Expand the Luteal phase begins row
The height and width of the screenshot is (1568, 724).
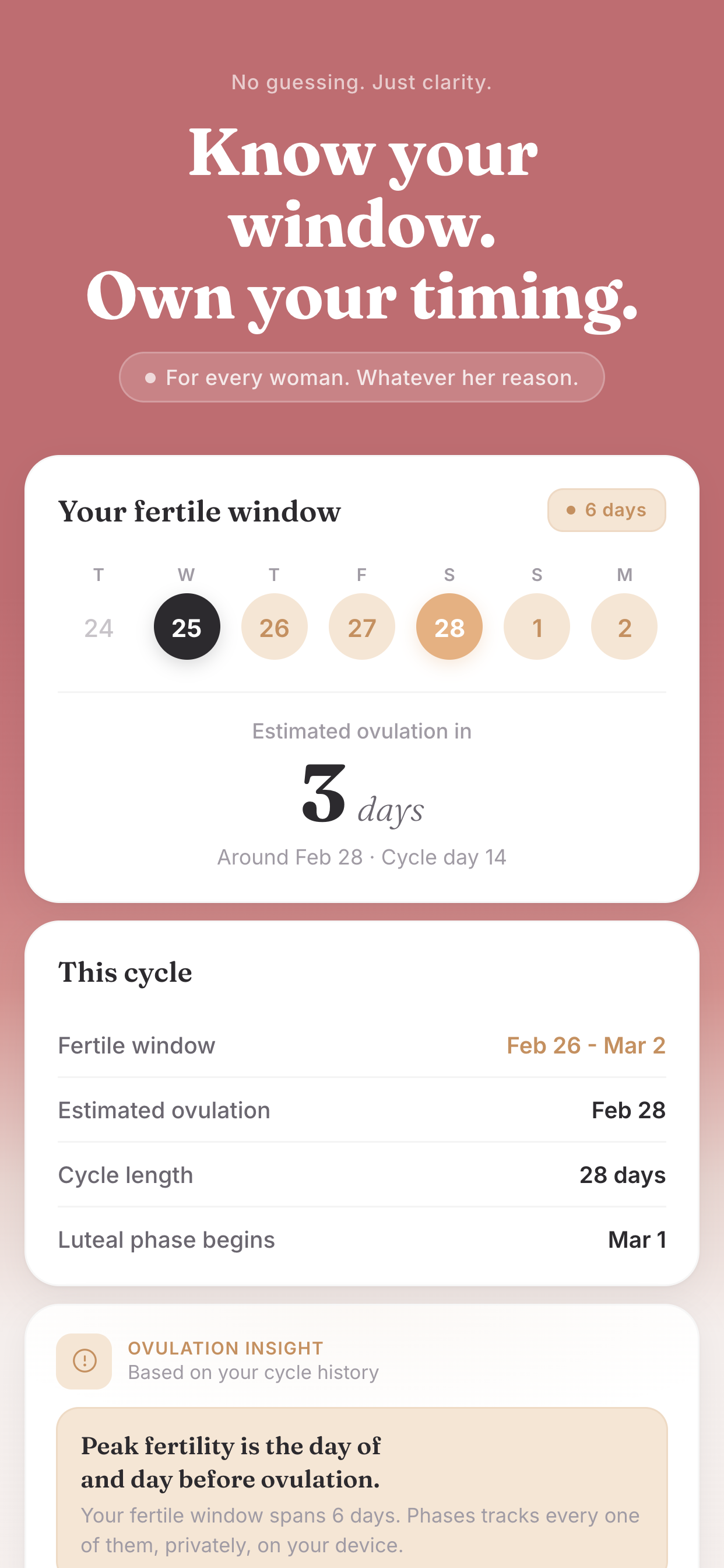pos(362,1240)
